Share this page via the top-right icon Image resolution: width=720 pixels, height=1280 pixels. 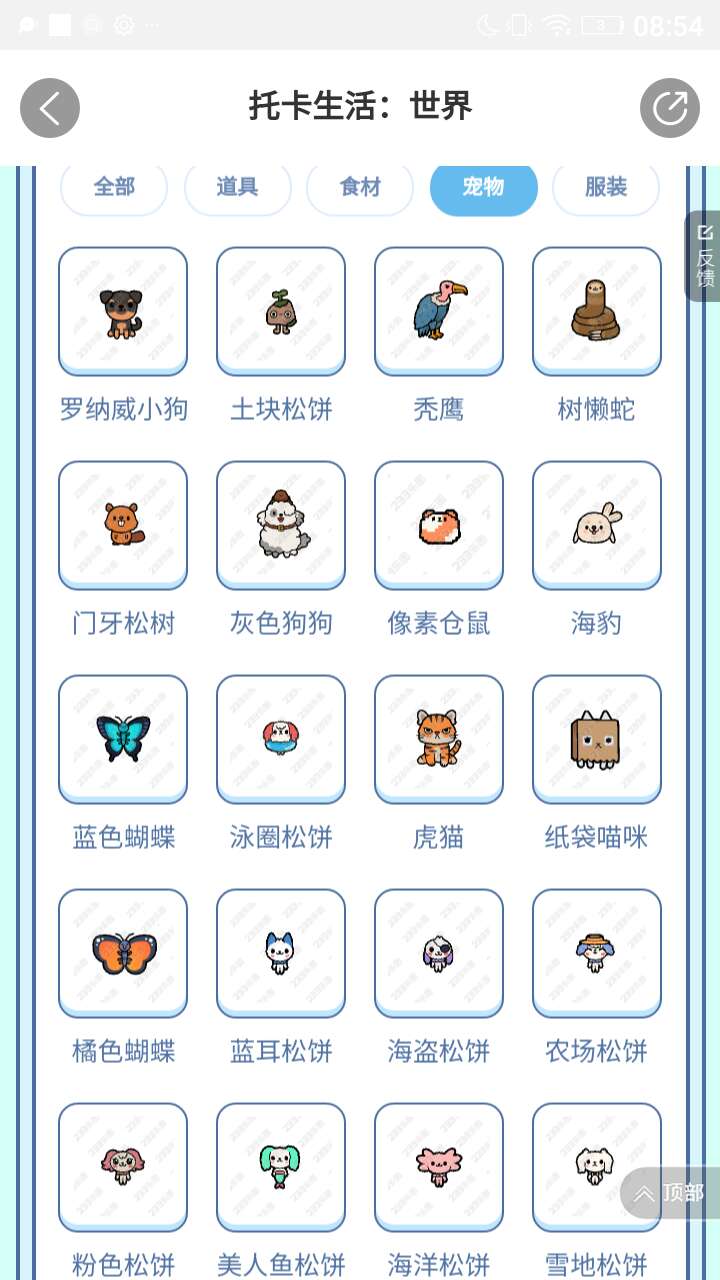(x=669, y=108)
